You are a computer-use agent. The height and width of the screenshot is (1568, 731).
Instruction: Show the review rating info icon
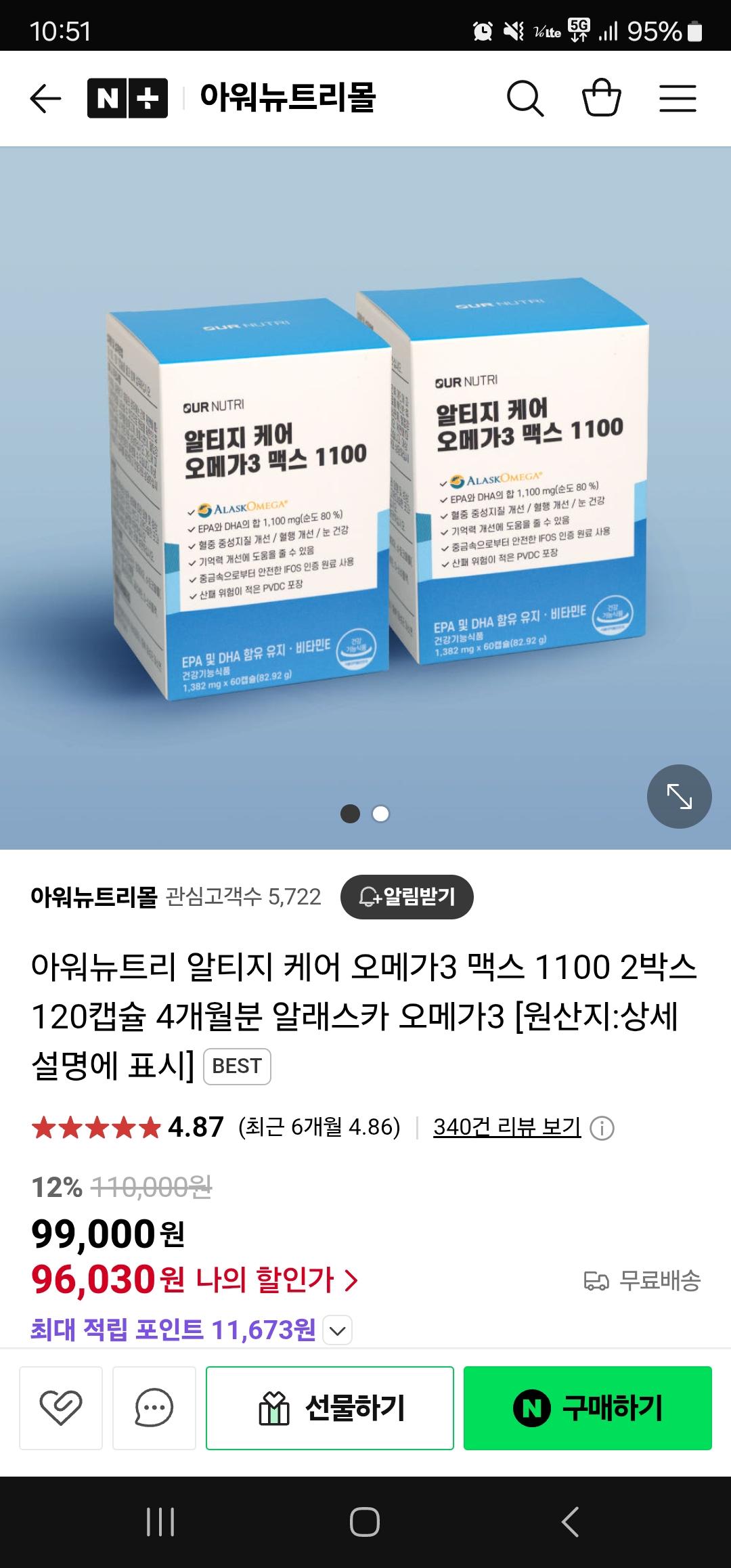point(602,1128)
